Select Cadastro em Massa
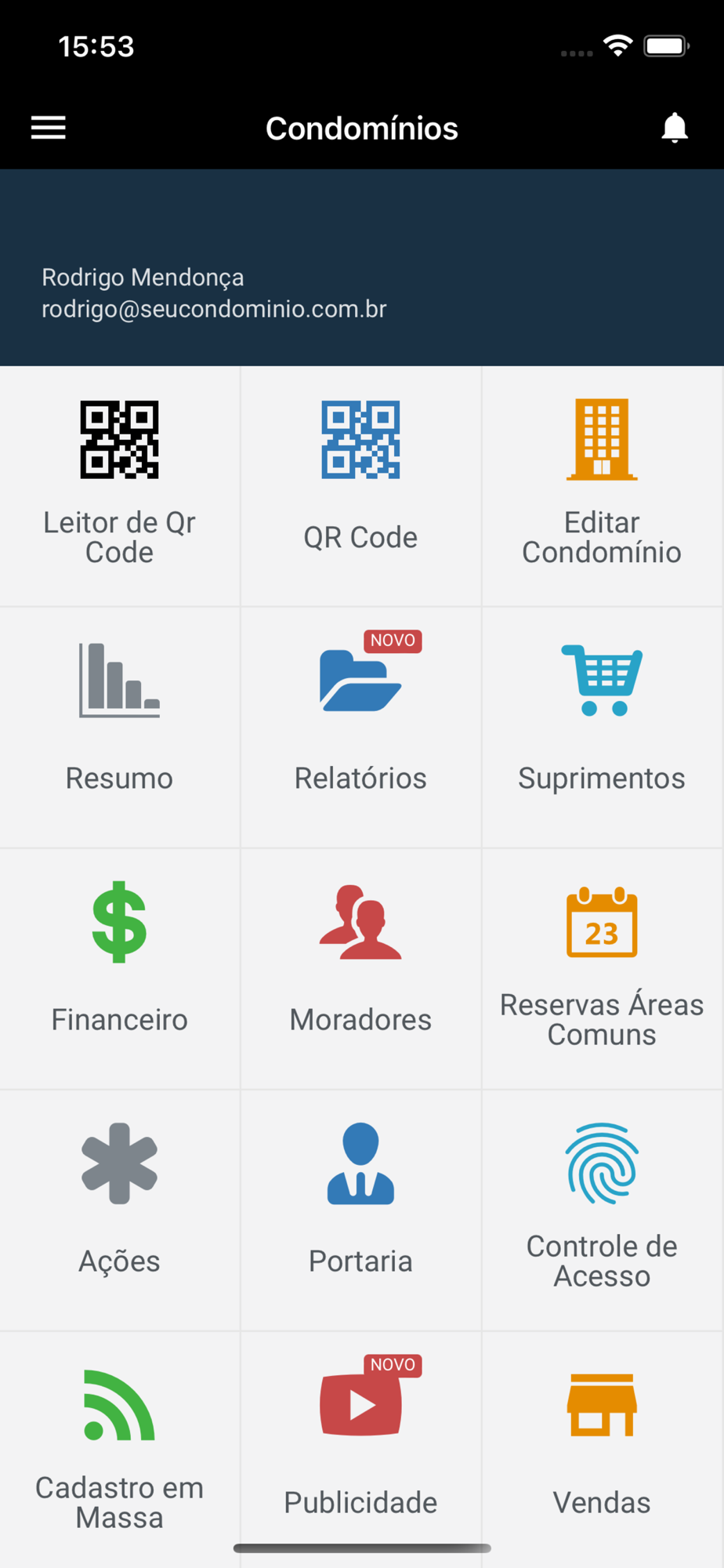This screenshot has height=1568, width=724. (x=120, y=1449)
